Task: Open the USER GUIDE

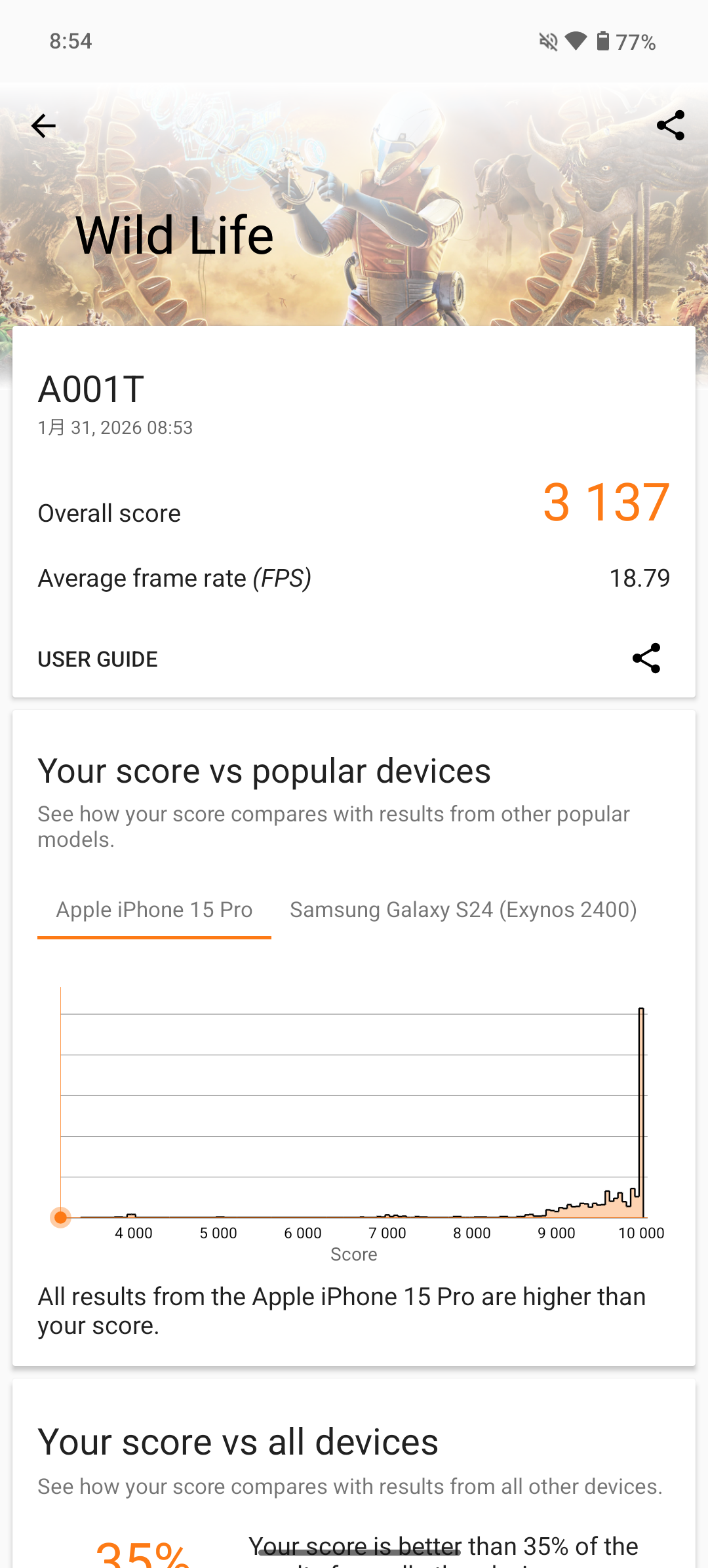Action: (x=98, y=659)
